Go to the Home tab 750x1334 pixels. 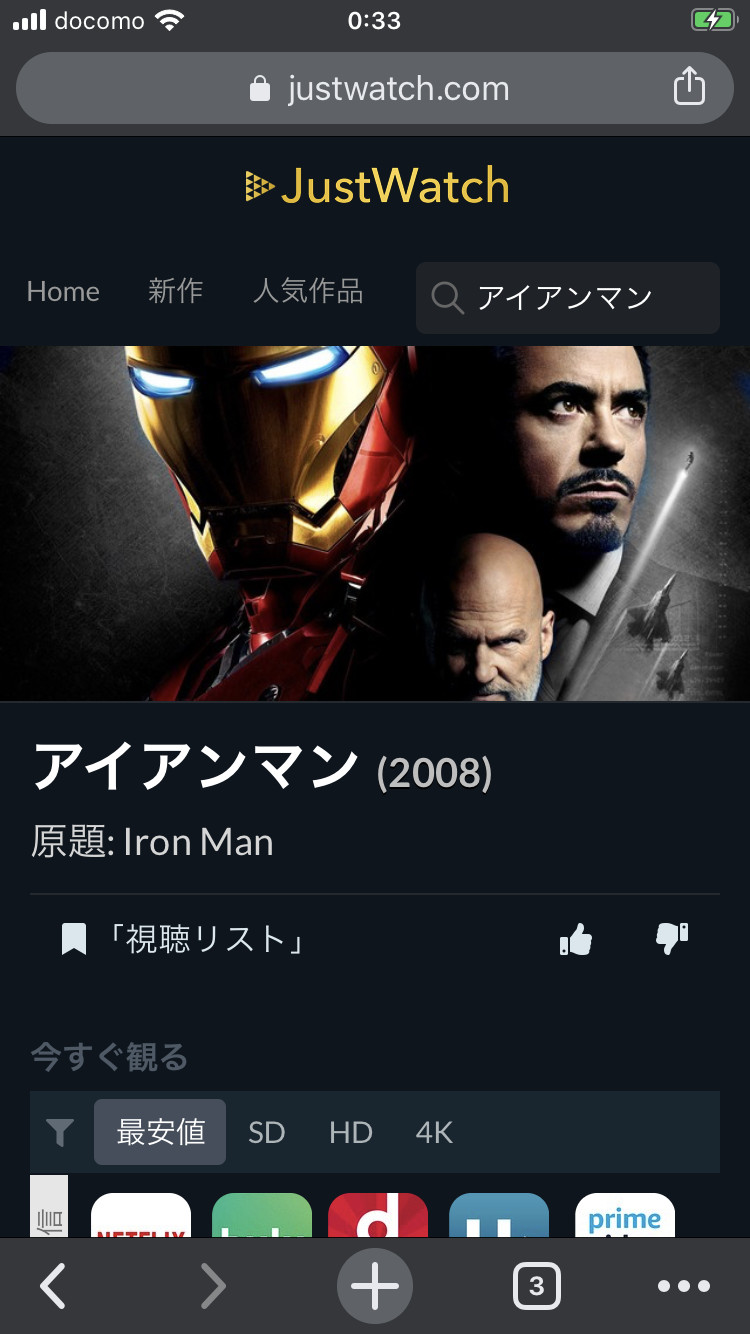pyautogui.click(x=63, y=292)
